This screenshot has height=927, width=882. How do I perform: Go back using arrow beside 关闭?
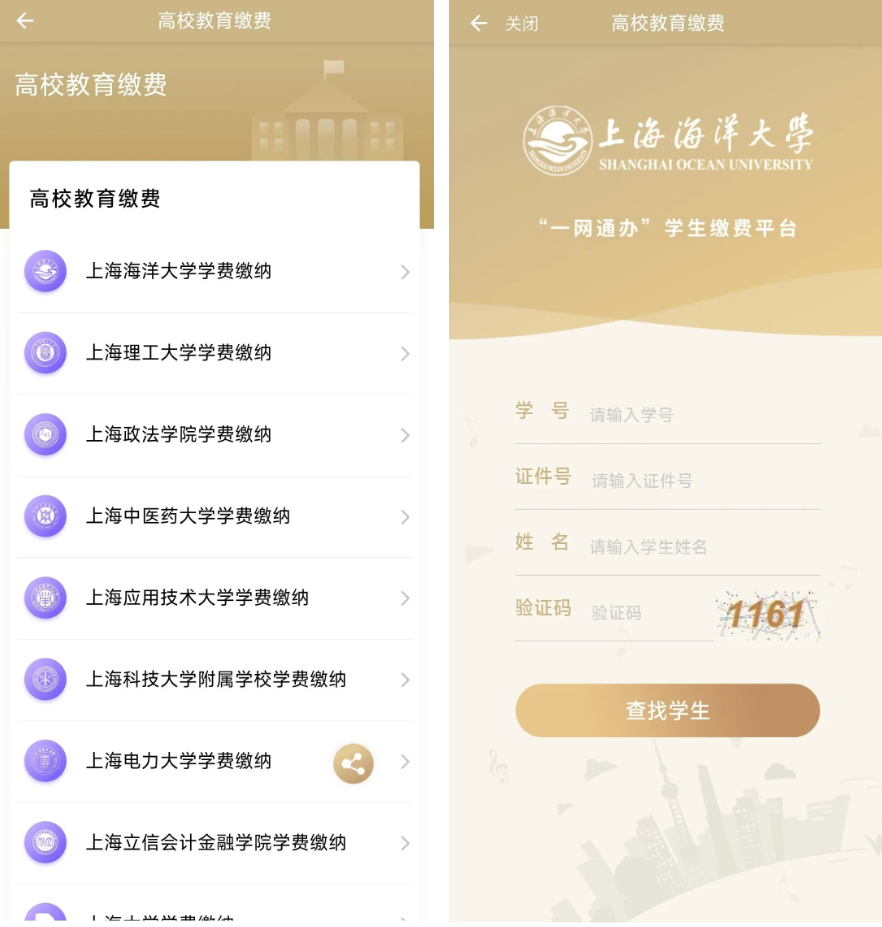479,23
